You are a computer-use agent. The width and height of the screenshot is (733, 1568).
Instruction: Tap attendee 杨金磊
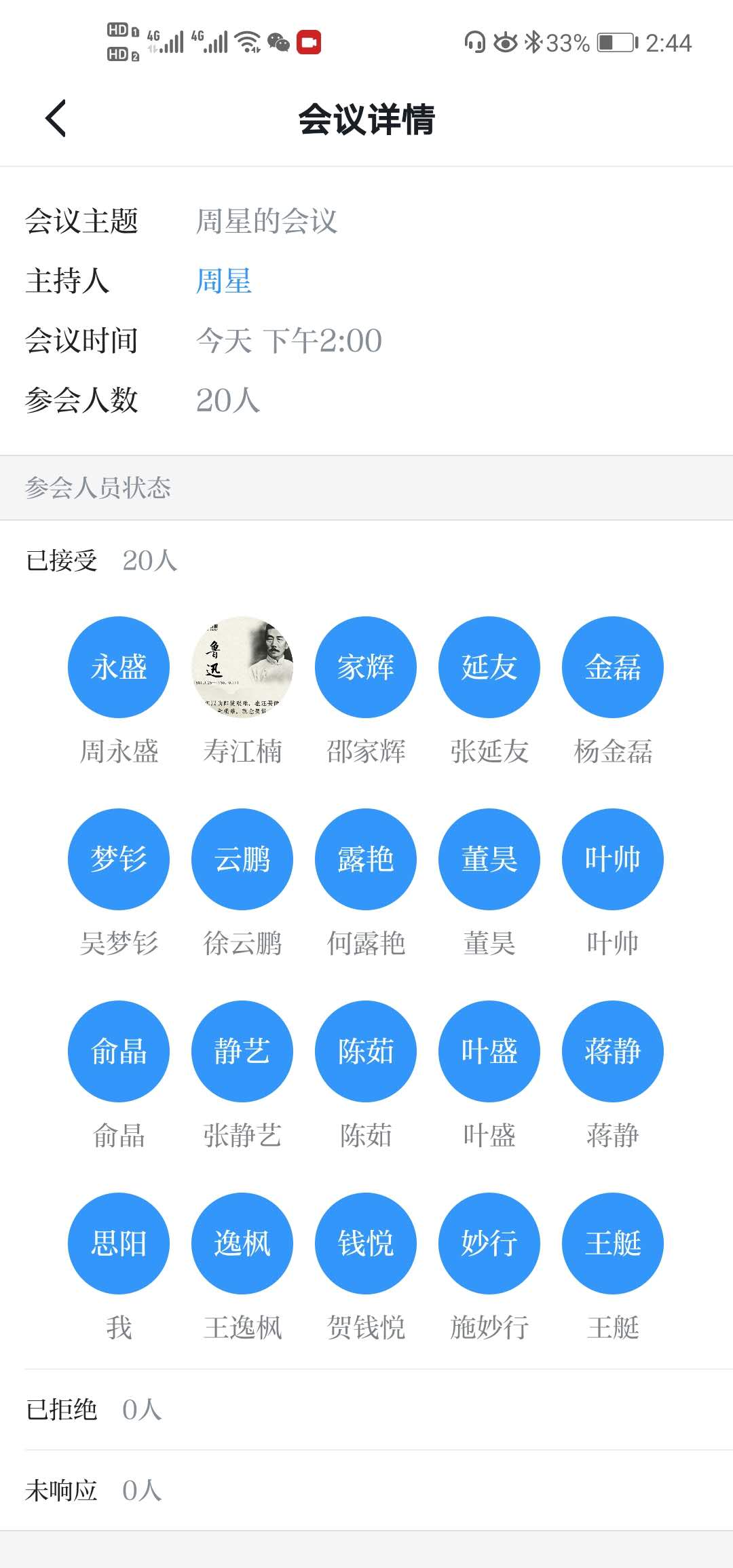[613, 667]
